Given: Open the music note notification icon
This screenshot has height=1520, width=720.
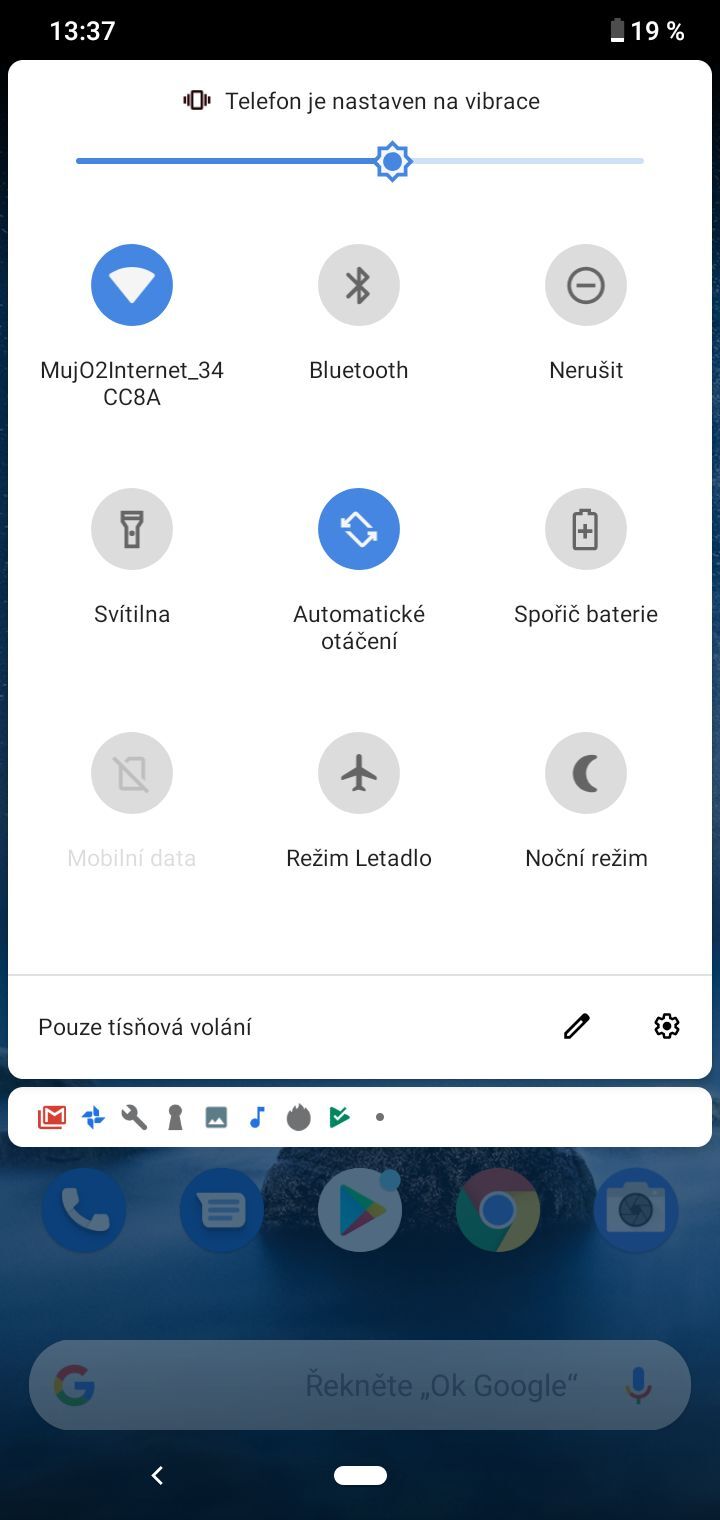Looking at the screenshot, I should pyautogui.click(x=256, y=1117).
